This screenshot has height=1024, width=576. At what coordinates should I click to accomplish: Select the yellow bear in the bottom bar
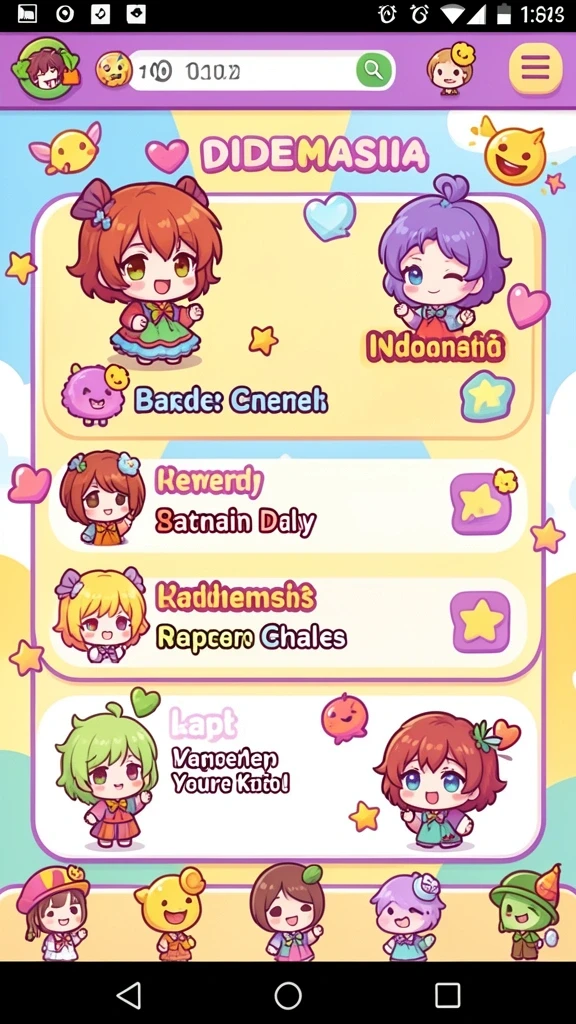(x=170, y=913)
